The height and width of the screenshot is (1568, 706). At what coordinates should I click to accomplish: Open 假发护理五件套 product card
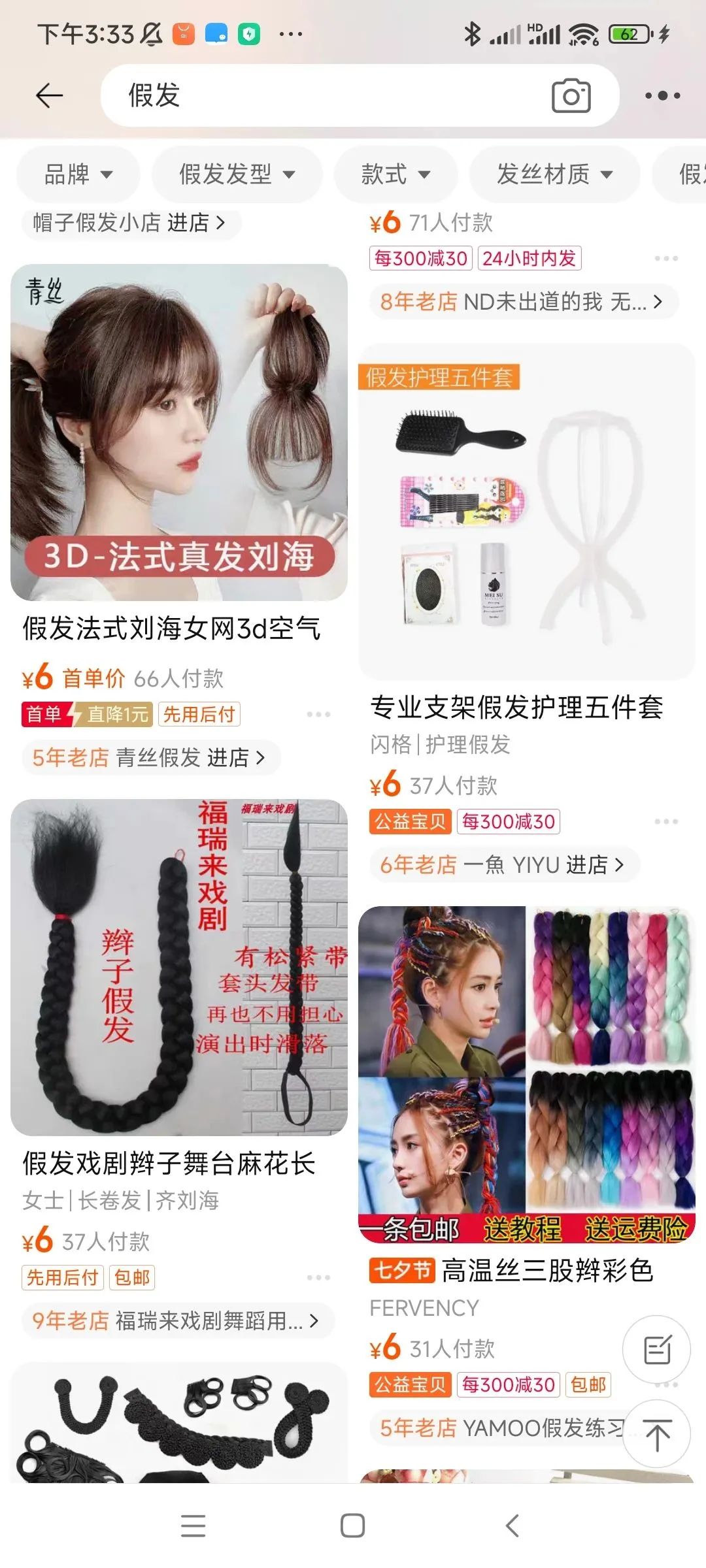point(526,511)
